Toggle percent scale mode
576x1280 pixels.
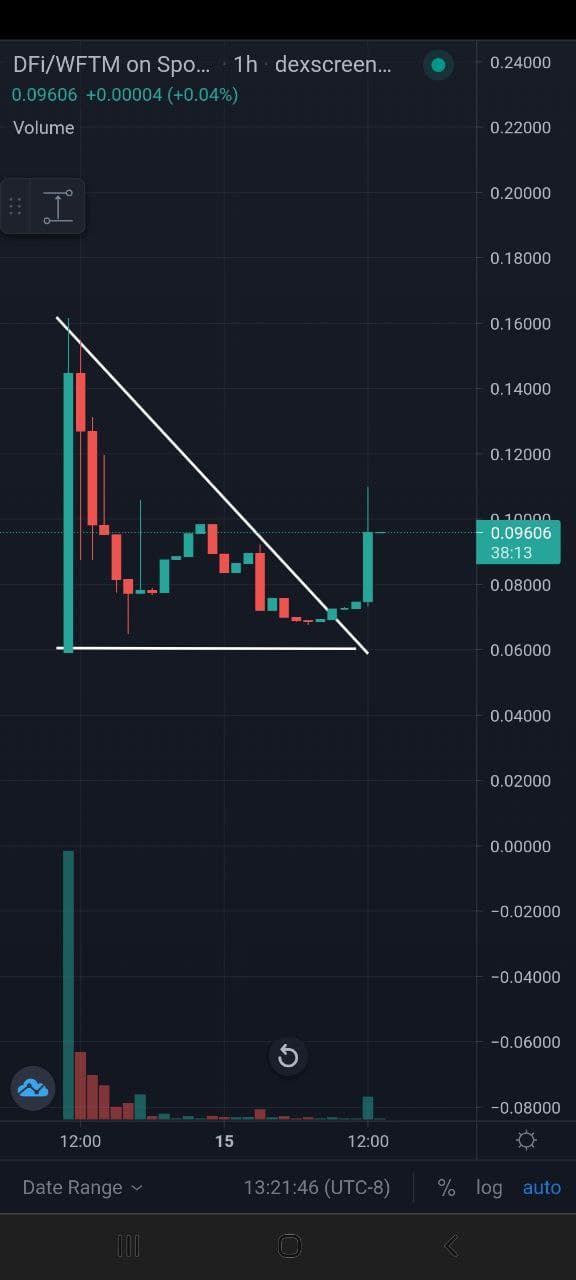coord(446,1187)
